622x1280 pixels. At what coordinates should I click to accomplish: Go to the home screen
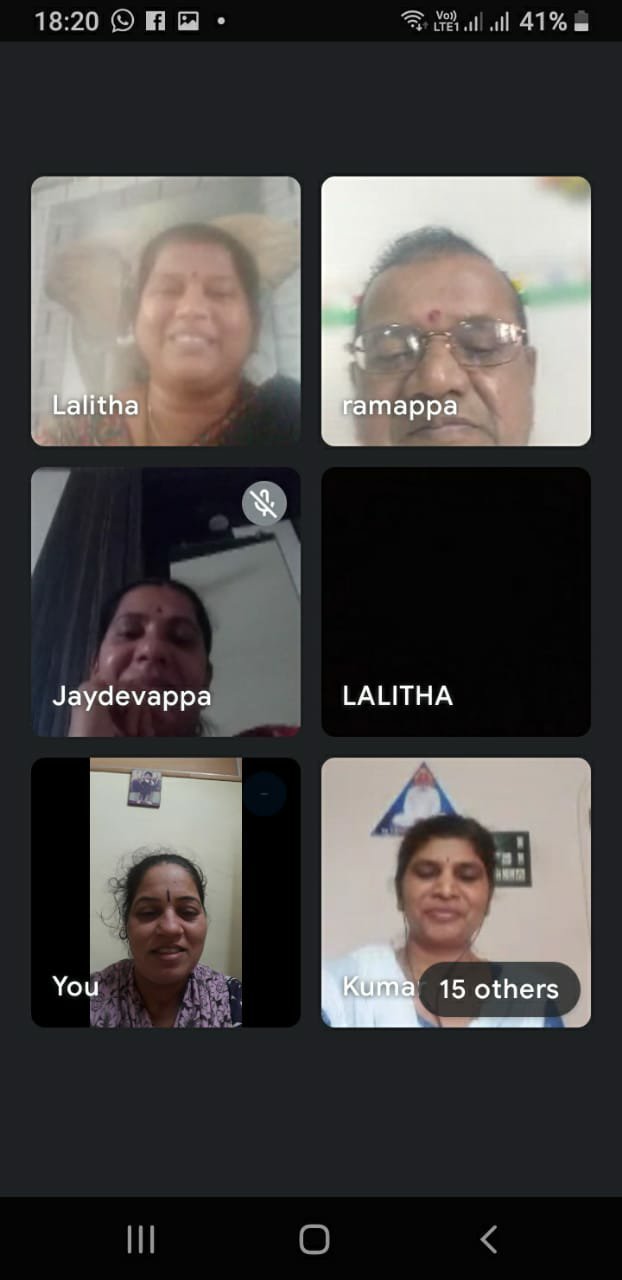[x=314, y=1240]
